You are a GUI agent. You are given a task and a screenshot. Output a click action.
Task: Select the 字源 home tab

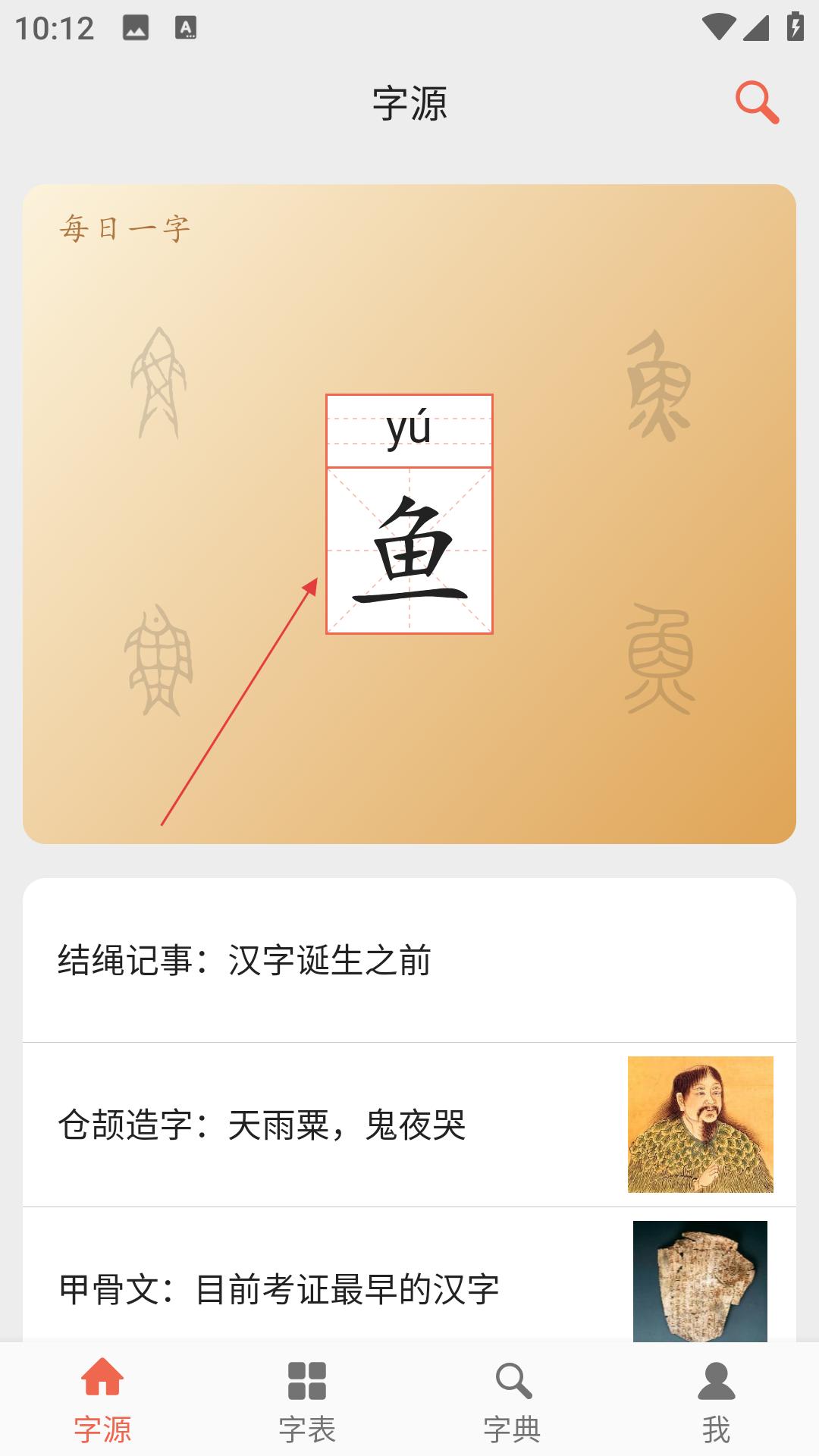coord(102,1400)
